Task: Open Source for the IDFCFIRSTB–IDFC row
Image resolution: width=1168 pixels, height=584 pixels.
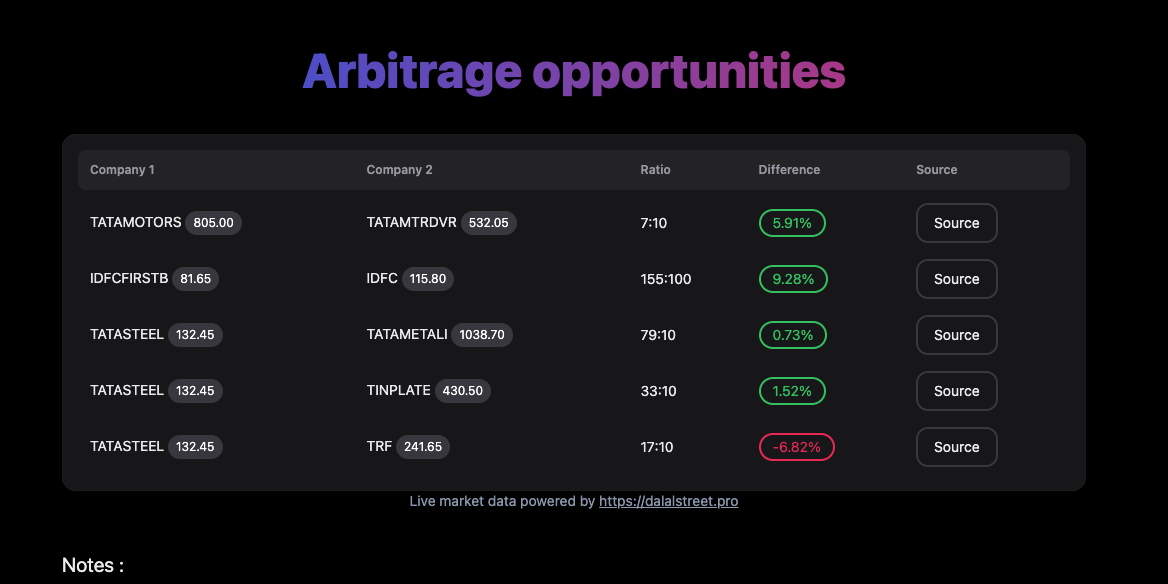Action: coord(956,279)
